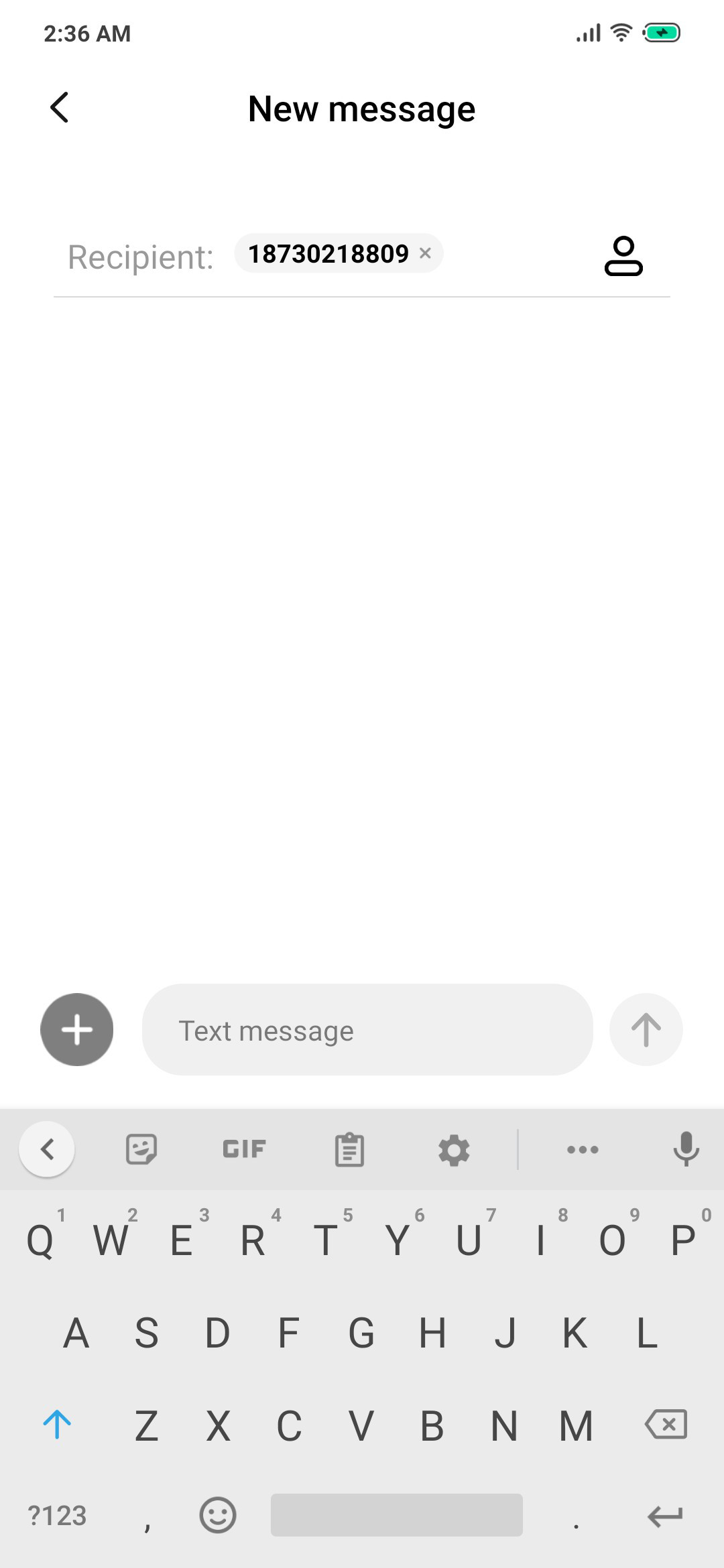This screenshot has width=724, height=1568.
Task: Open keyboard more options dots
Action: 583,1150
